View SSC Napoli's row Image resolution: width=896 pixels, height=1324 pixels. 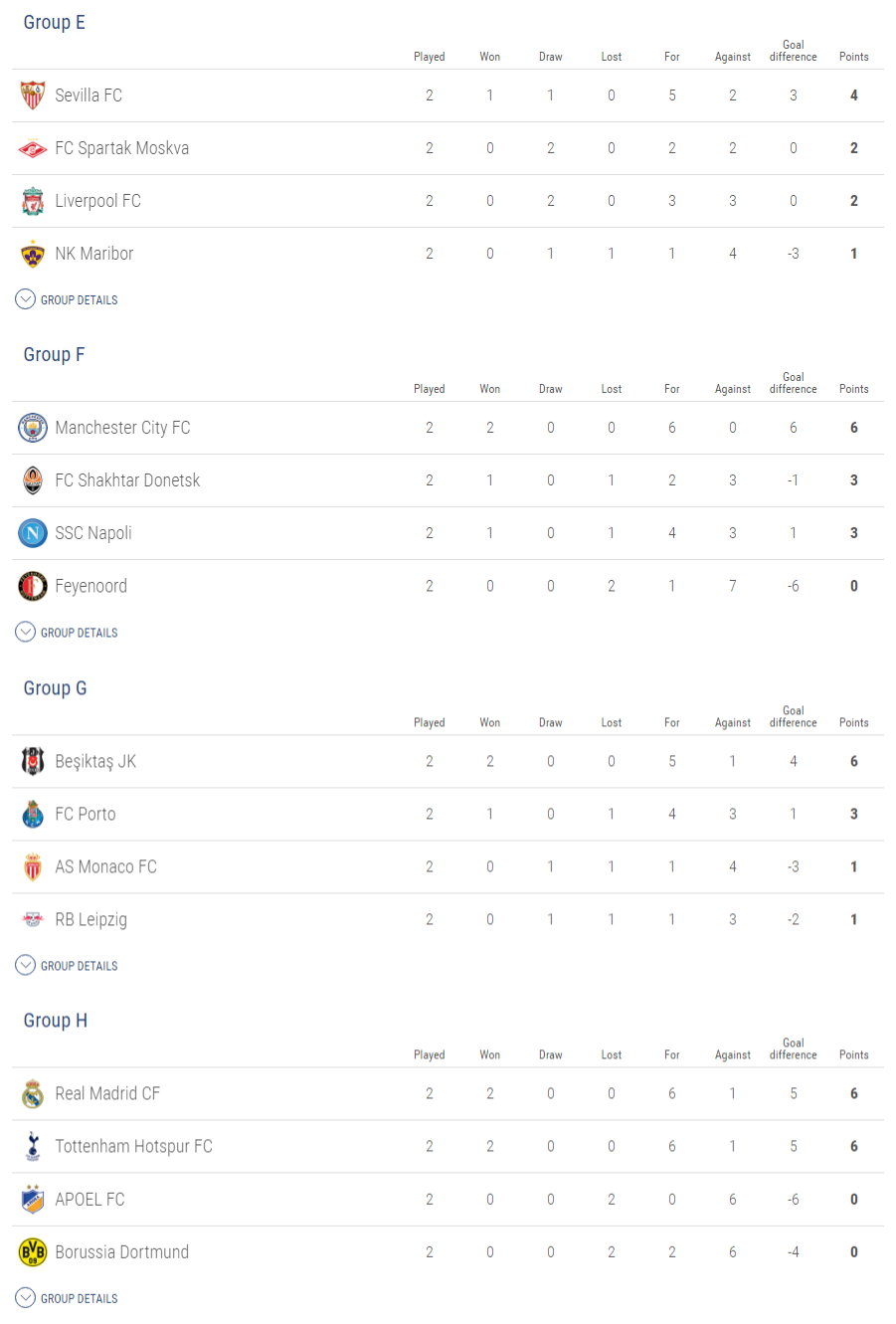coord(93,533)
